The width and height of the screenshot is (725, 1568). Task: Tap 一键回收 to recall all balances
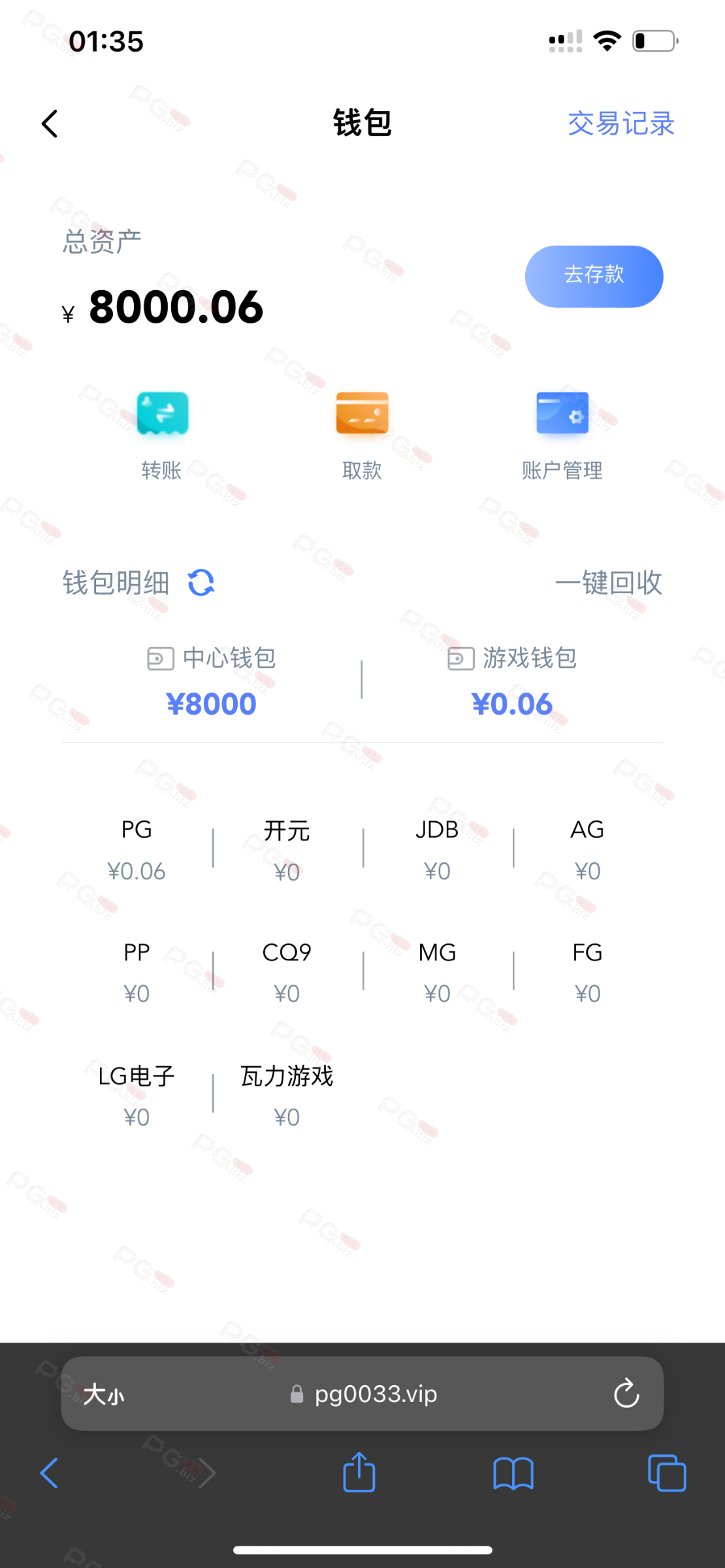click(x=609, y=582)
